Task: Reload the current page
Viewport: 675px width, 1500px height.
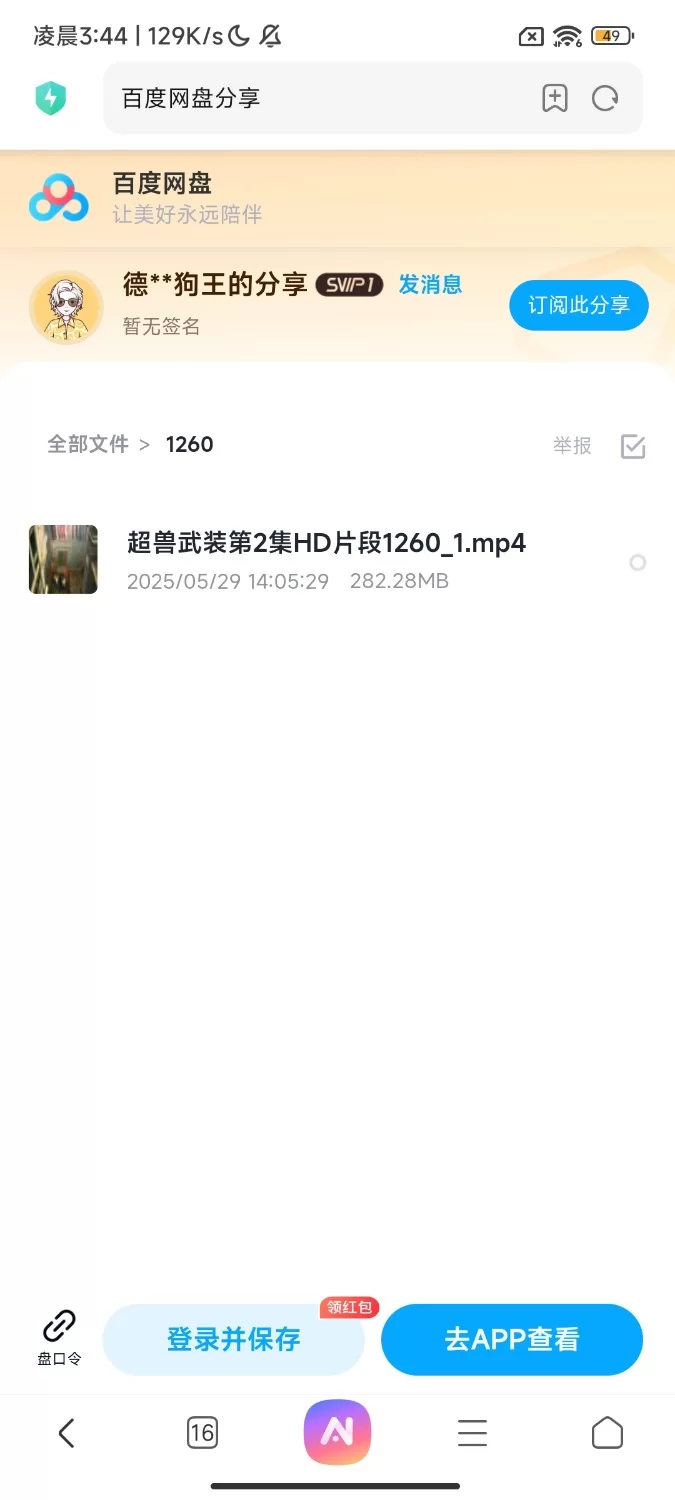Action: point(605,98)
